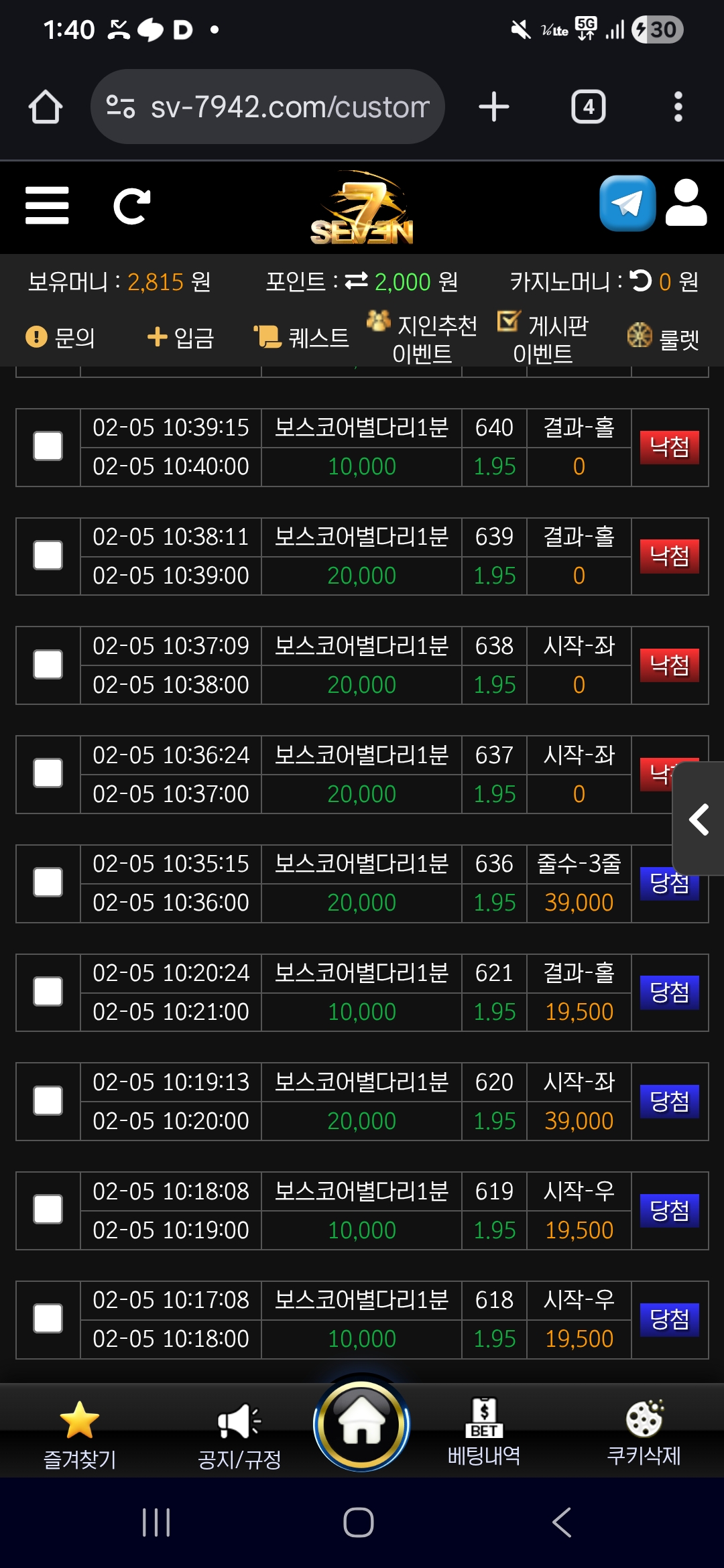Select the checkbox for round 636 bet

pos(48,883)
